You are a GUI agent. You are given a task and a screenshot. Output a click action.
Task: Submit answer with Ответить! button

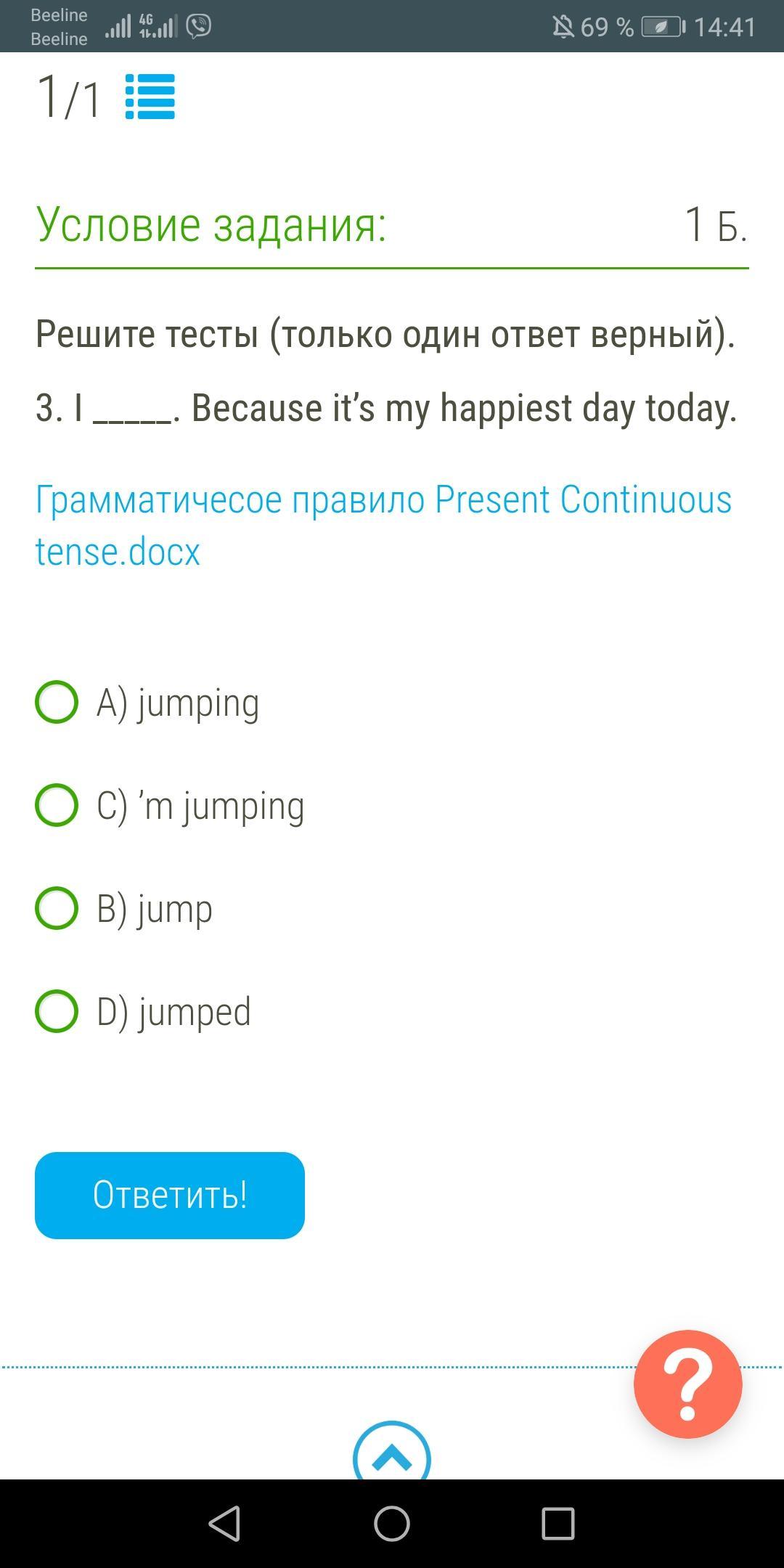point(169,1195)
